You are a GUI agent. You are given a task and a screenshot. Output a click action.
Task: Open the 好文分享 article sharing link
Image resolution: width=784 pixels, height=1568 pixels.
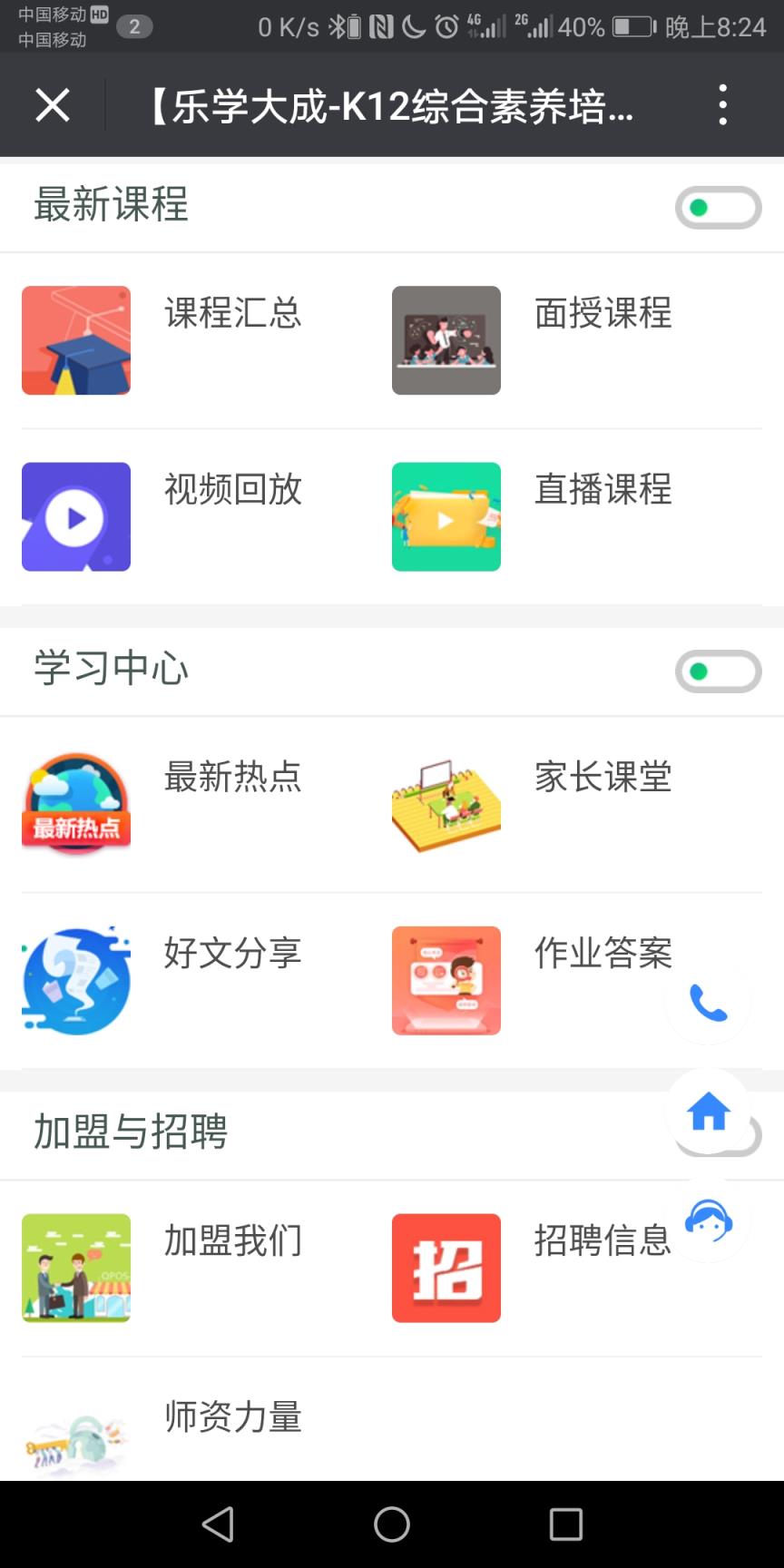[233, 954]
